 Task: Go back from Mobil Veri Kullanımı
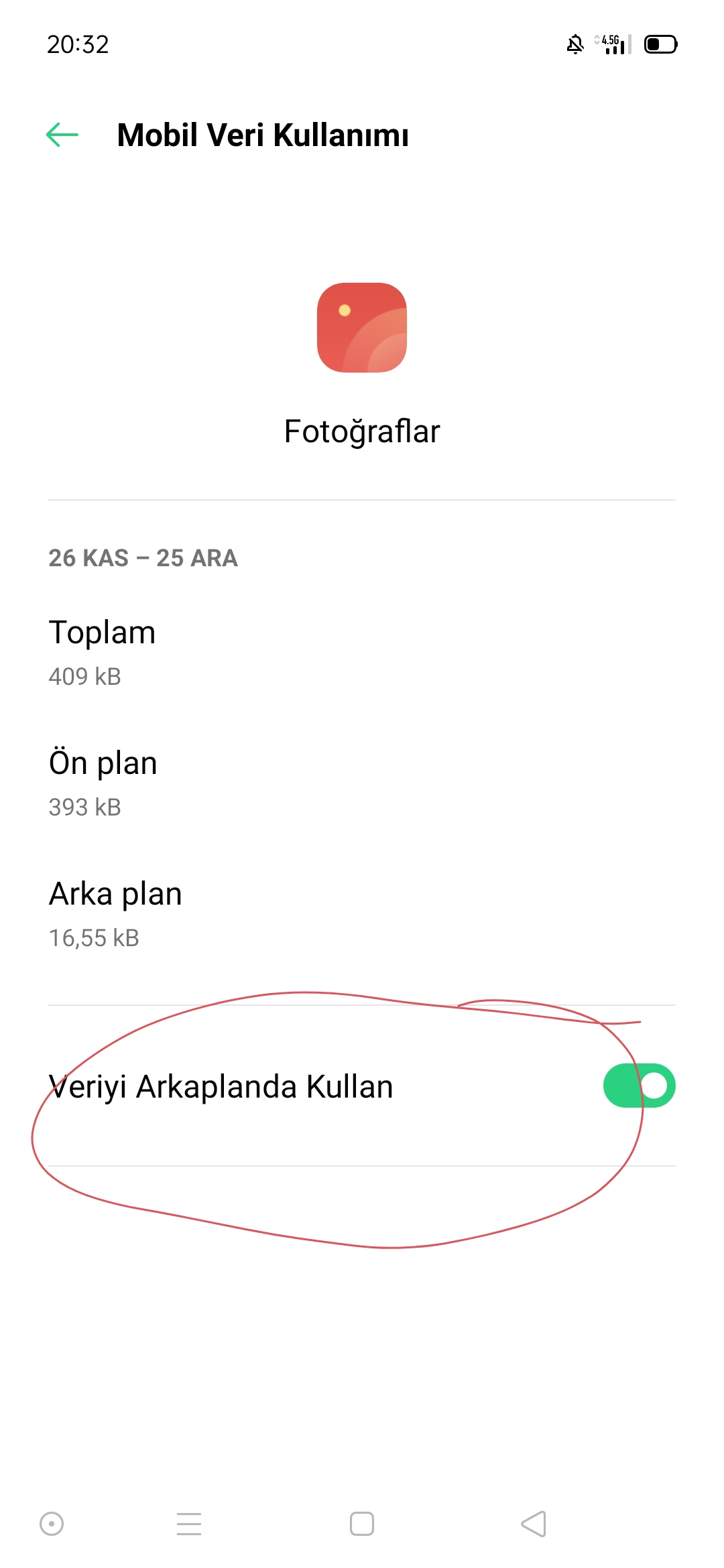62,135
